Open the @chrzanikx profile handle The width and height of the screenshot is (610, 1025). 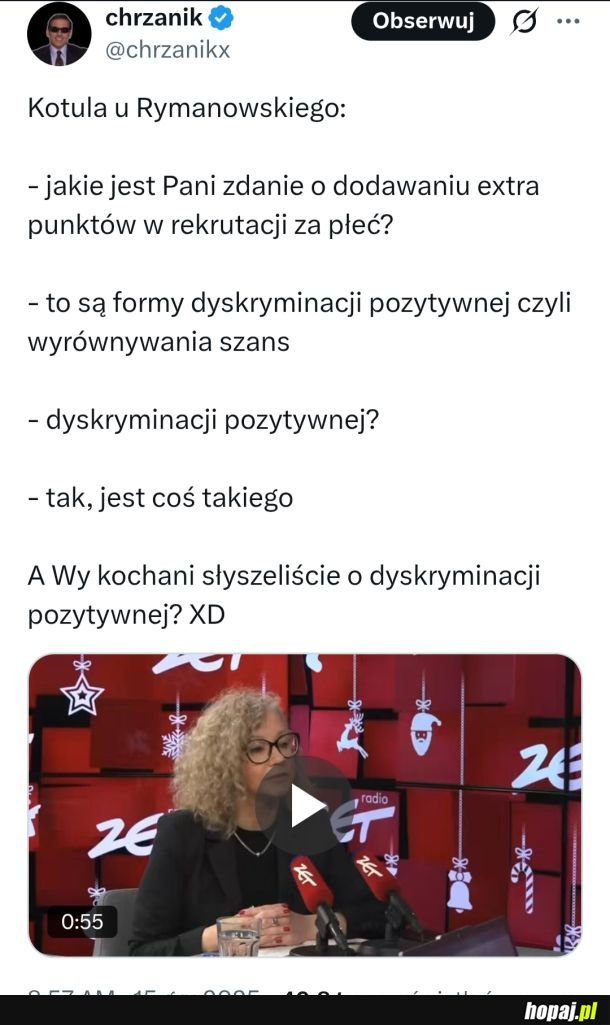coord(167,49)
